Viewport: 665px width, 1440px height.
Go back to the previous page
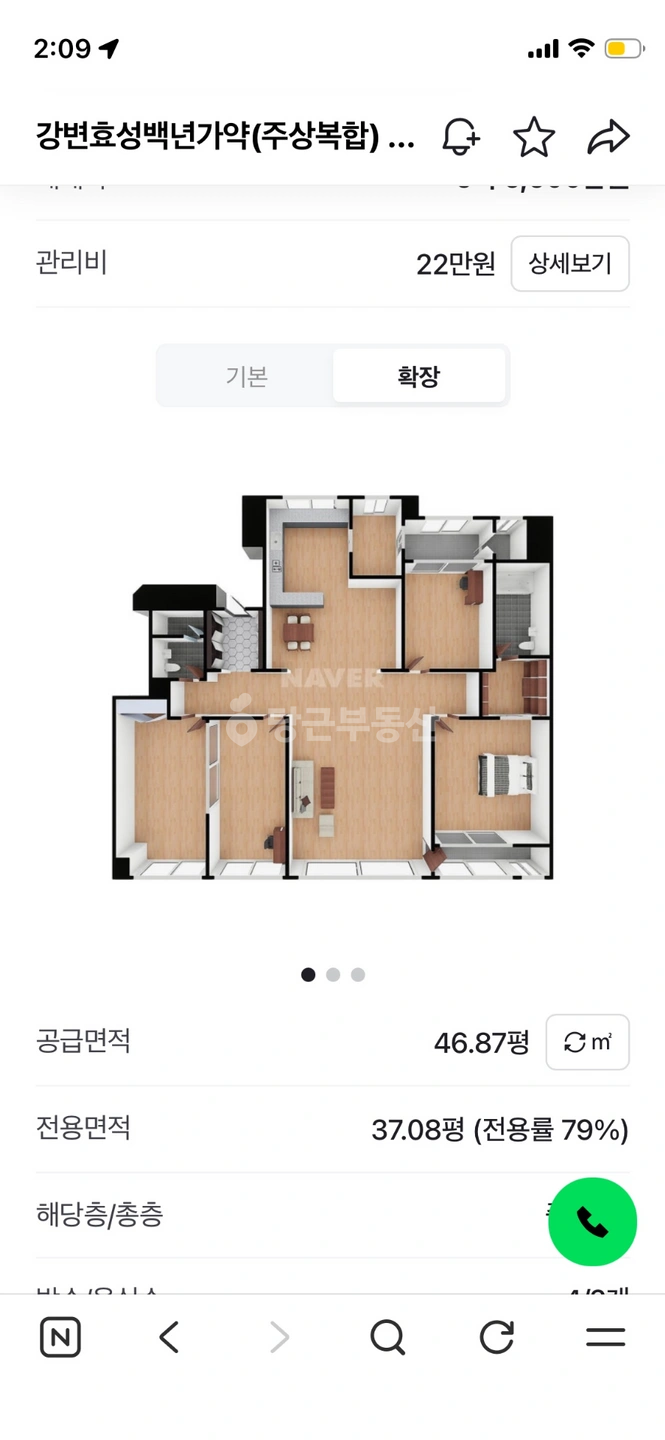click(169, 1337)
